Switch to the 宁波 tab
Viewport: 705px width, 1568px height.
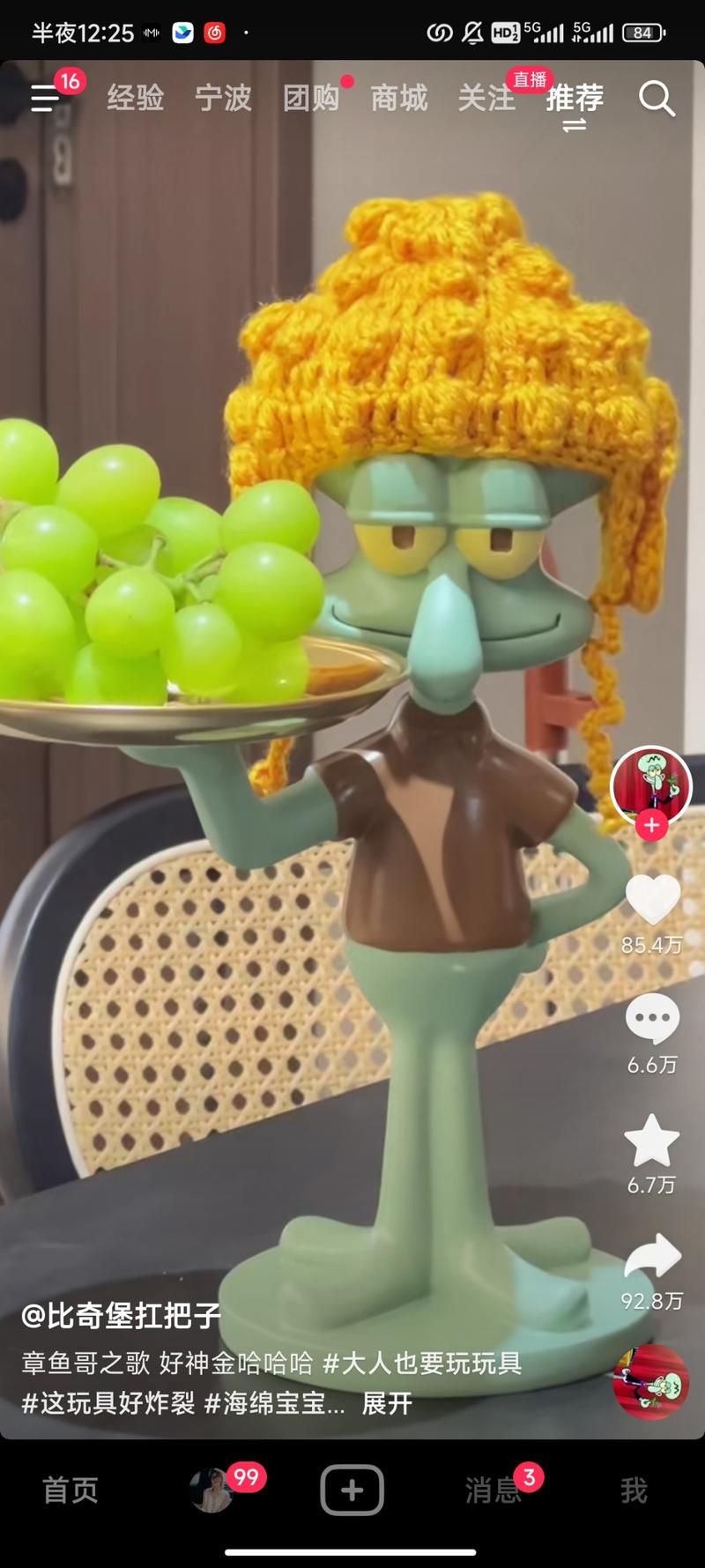point(223,98)
